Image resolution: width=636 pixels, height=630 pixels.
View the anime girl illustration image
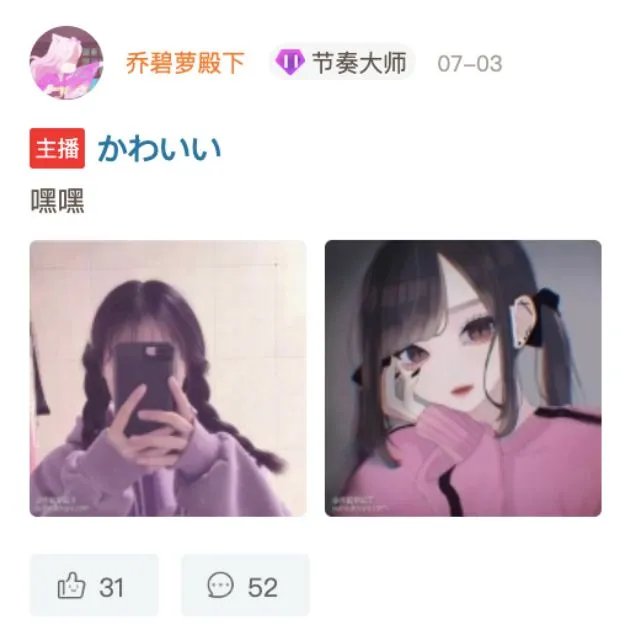pos(463,378)
